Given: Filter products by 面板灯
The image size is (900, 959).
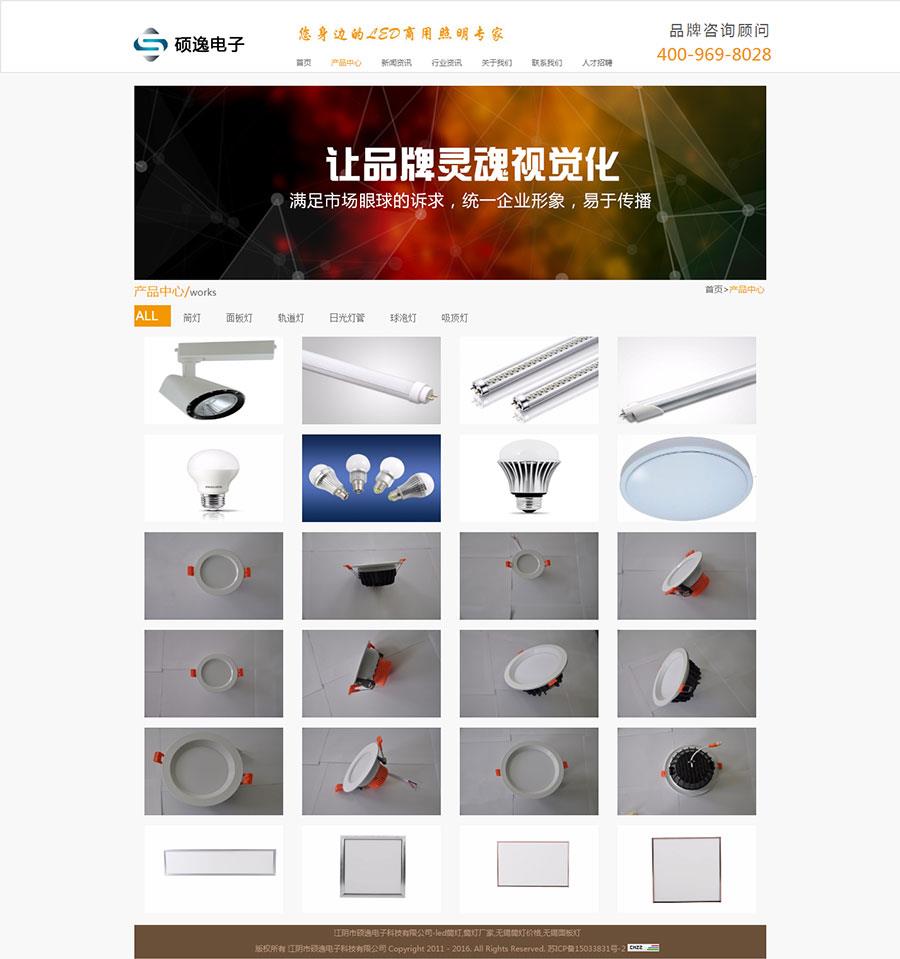Looking at the screenshot, I should pos(239,318).
